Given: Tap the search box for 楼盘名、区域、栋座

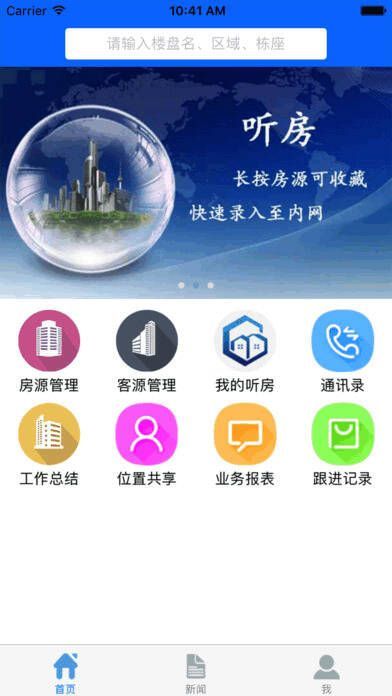Looking at the screenshot, I should point(196,44).
